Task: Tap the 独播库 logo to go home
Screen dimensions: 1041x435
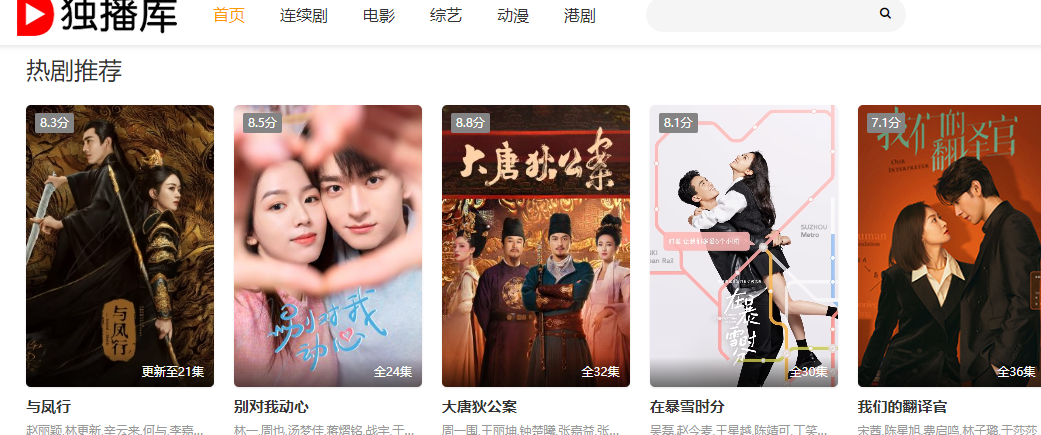Action: coord(97,16)
